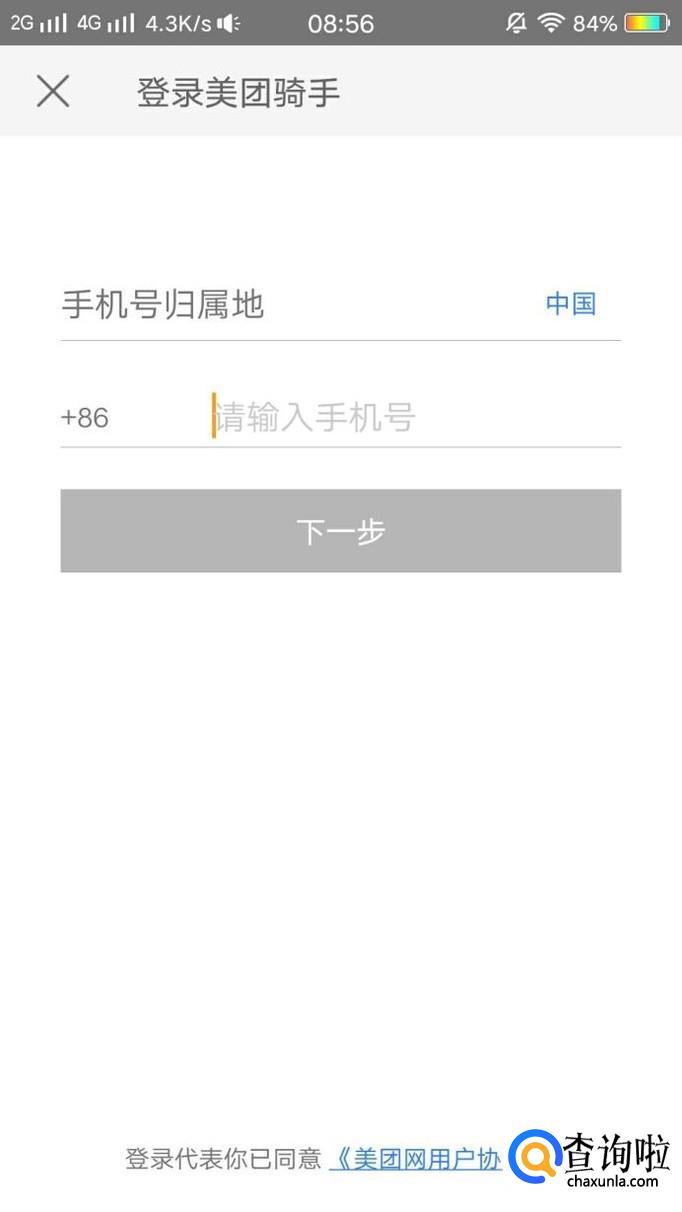Screen dimensions: 682x1212
Task: Change phone region from 中国
Action: pyautogui.click(x=570, y=304)
